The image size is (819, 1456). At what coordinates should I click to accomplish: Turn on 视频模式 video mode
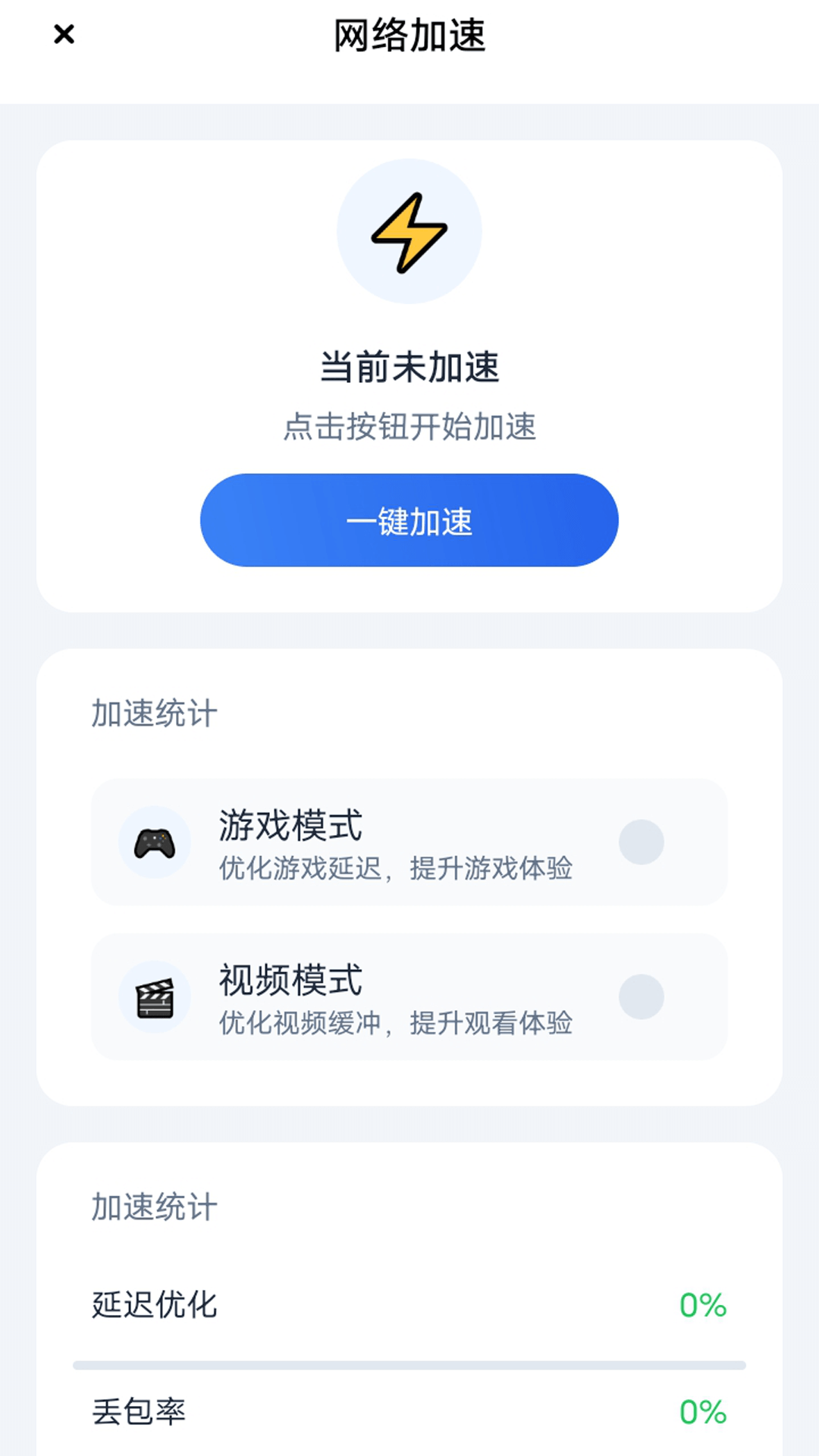pos(642,996)
